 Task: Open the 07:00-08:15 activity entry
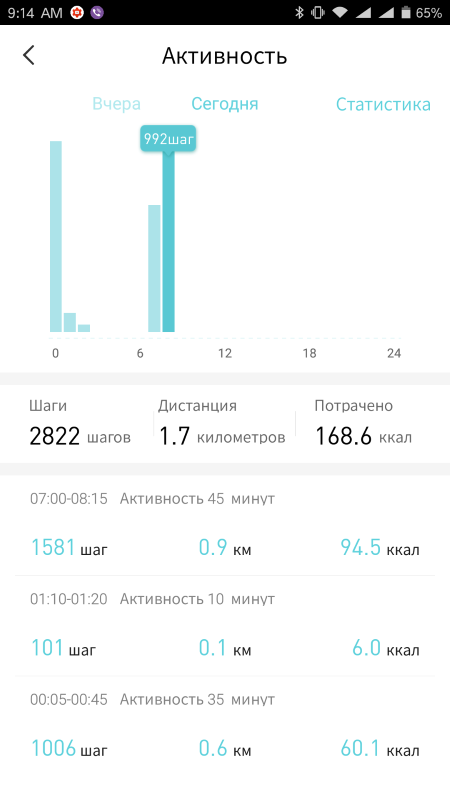pyautogui.click(x=225, y=526)
